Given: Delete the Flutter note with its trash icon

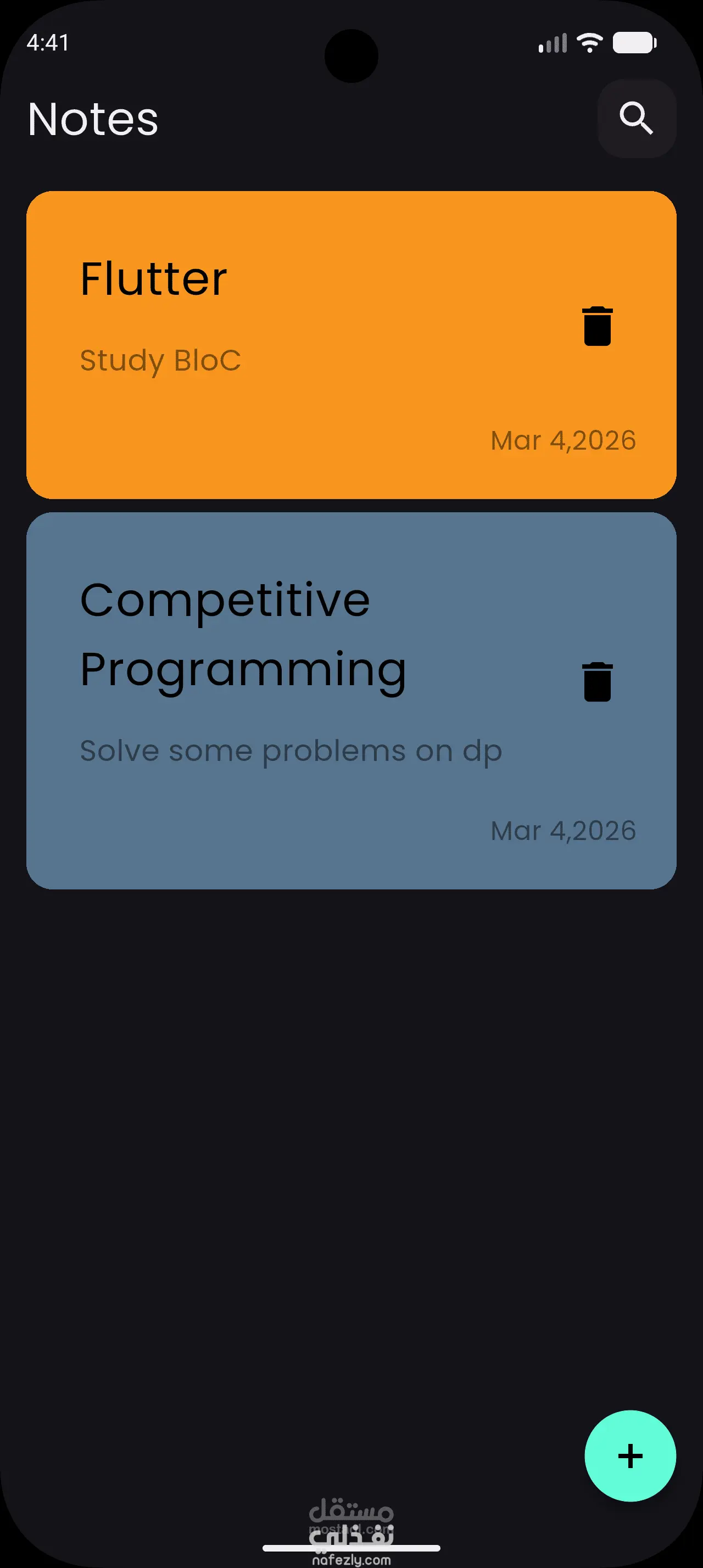Looking at the screenshot, I should click(x=597, y=326).
